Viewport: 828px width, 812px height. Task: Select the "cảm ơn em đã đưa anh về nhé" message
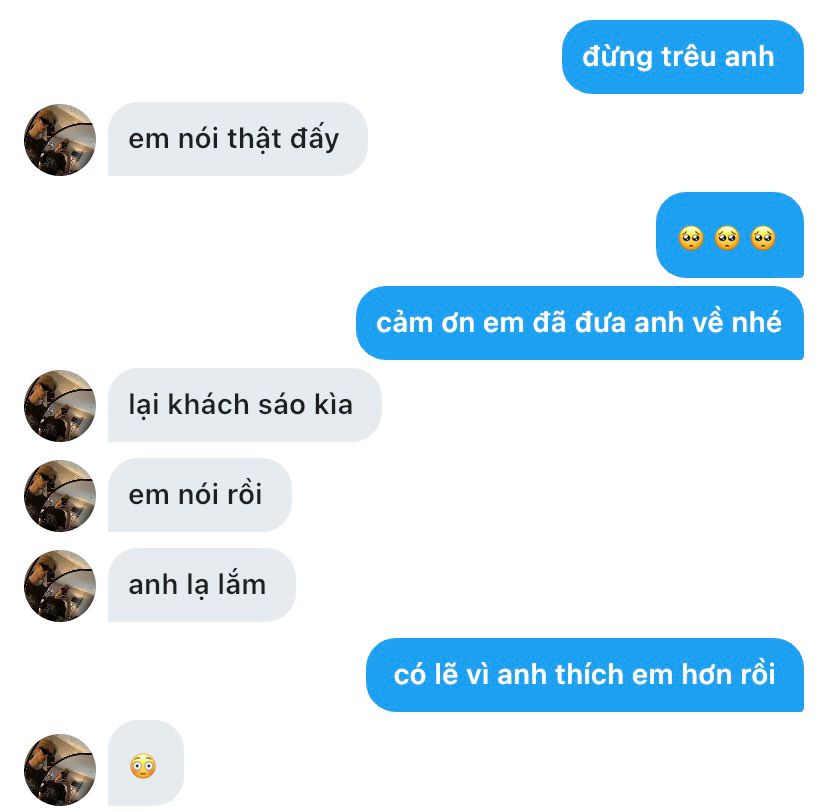point(580,323)
